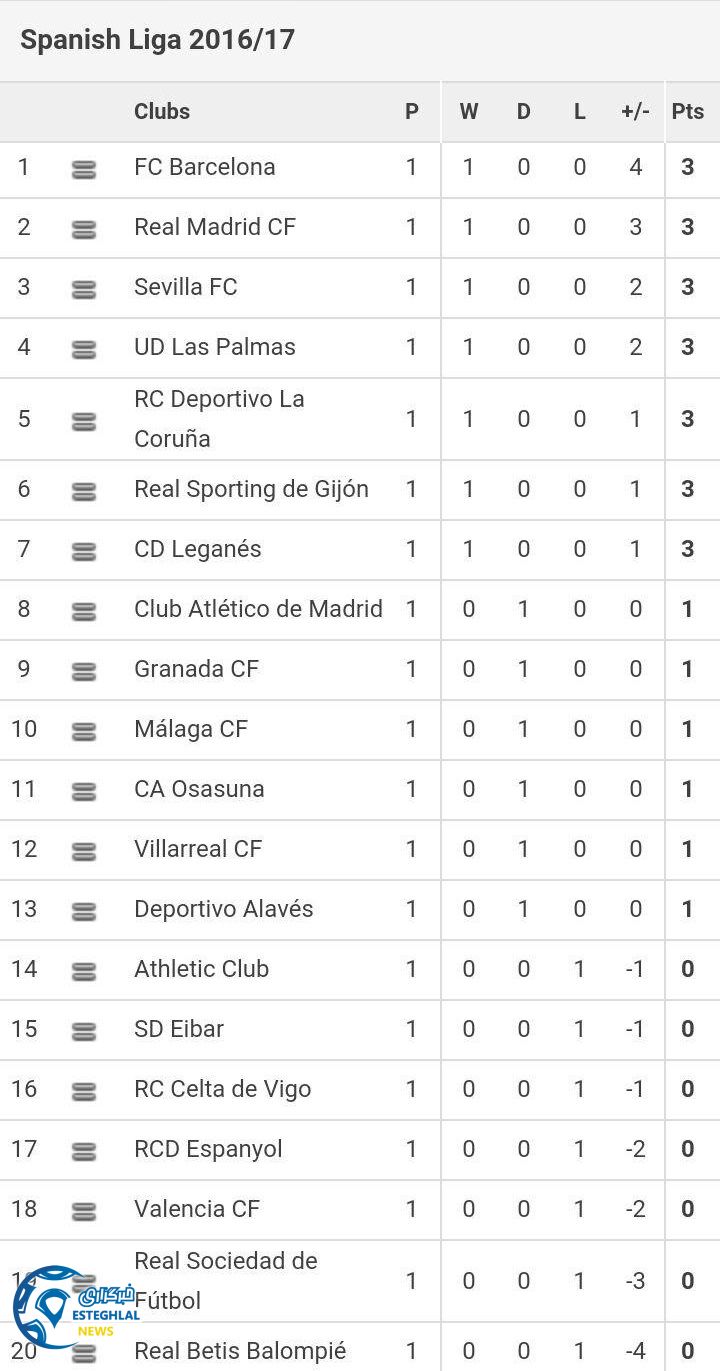Viewport: 720px width, 1371px height.
Task: Click the Athletic Club crest icon
Action: 85,969
